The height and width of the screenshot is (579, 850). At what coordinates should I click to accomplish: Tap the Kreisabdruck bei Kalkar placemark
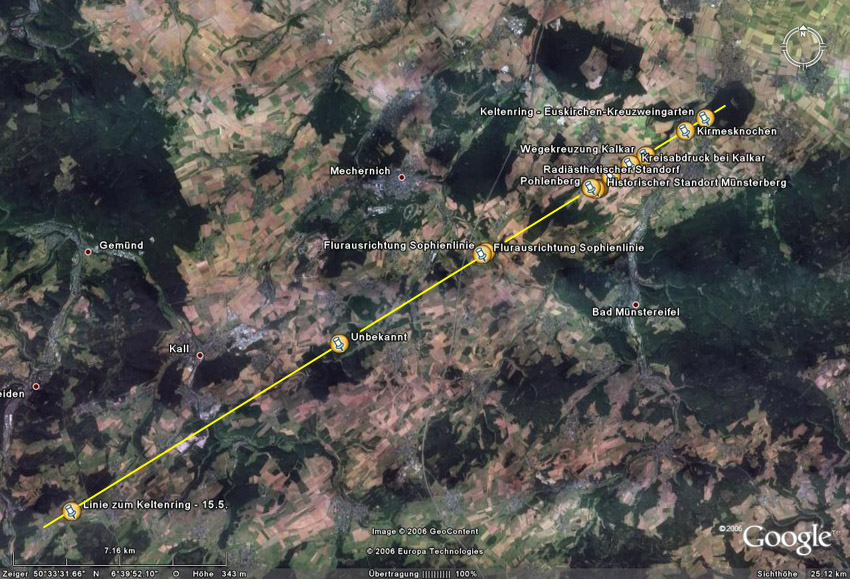631,163
